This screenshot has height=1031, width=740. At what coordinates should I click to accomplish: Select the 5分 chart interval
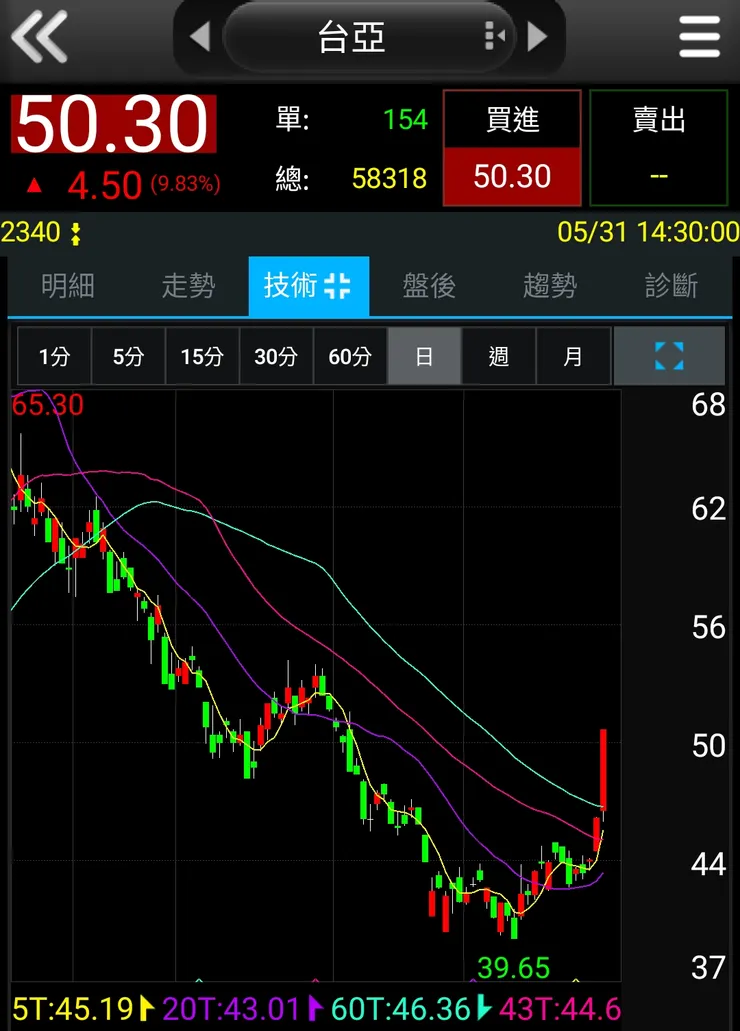coord(128,357)
